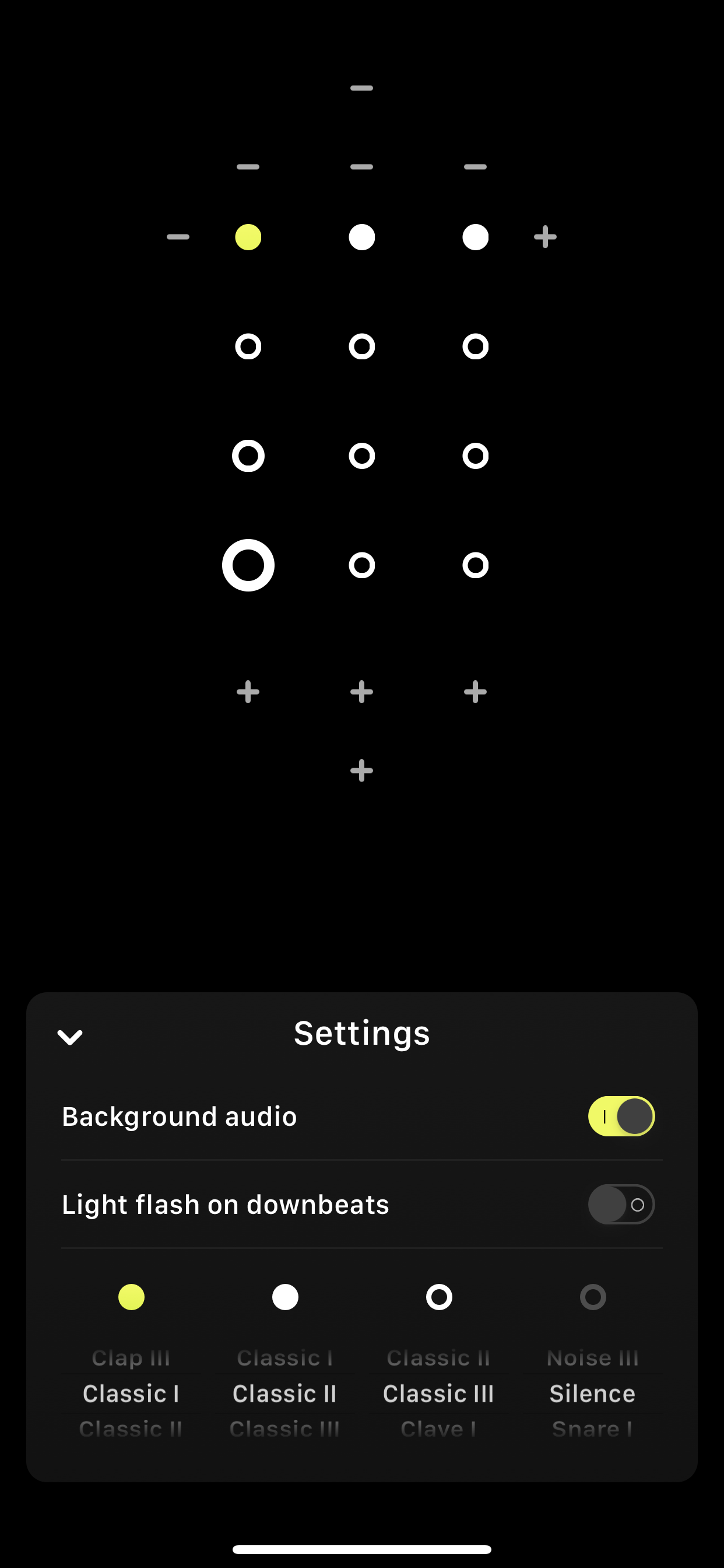Image resolution: width=724 pixels, height=1568 pixels.
Task: Choose the Clave I sound option
Action: click(x=438, y=1429)
